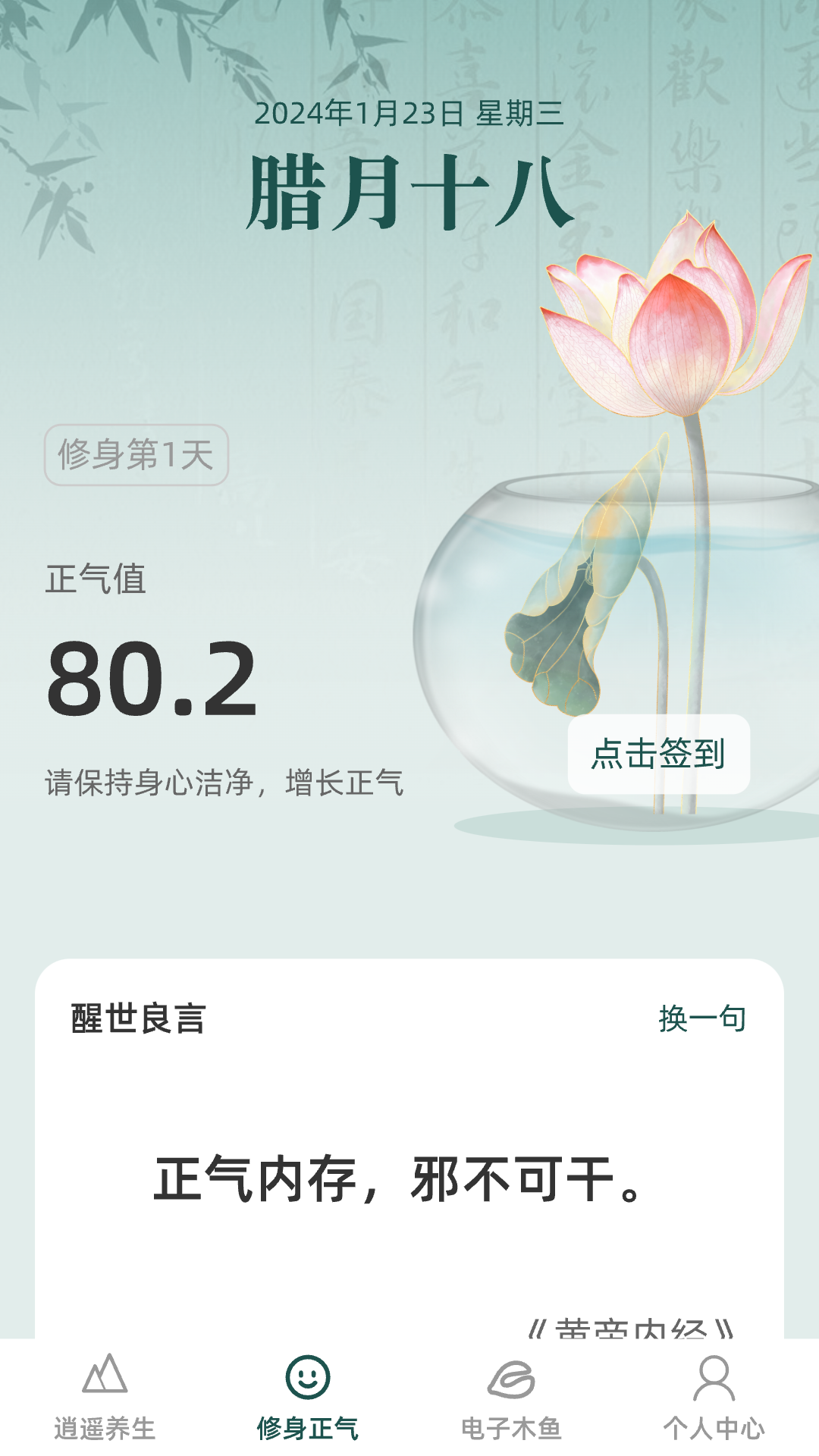Select the 修身正气 tab
This screenshot has height=1456, width=819.
(x=307, y=1397)
